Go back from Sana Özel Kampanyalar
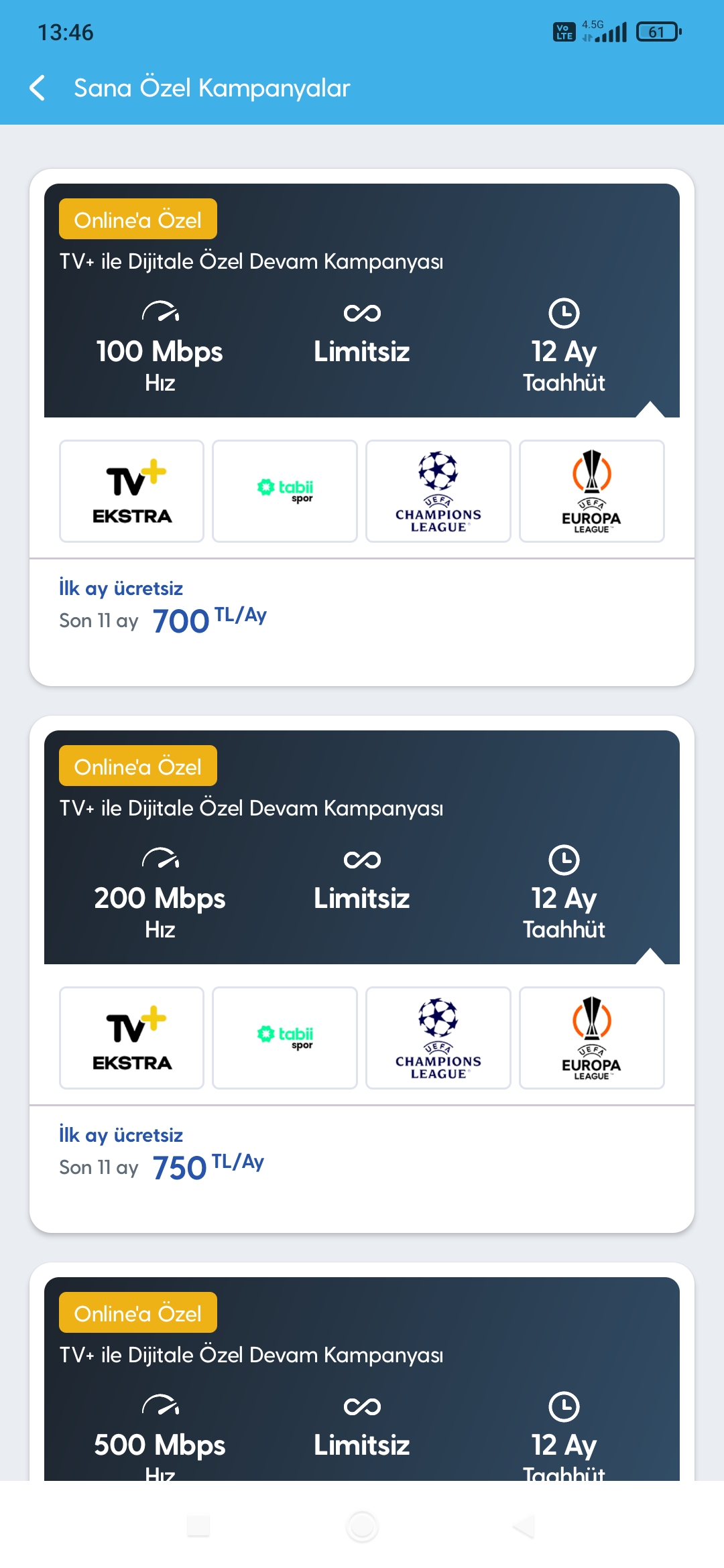This screenshot has height=1568, width=724. tap(38, 88)
